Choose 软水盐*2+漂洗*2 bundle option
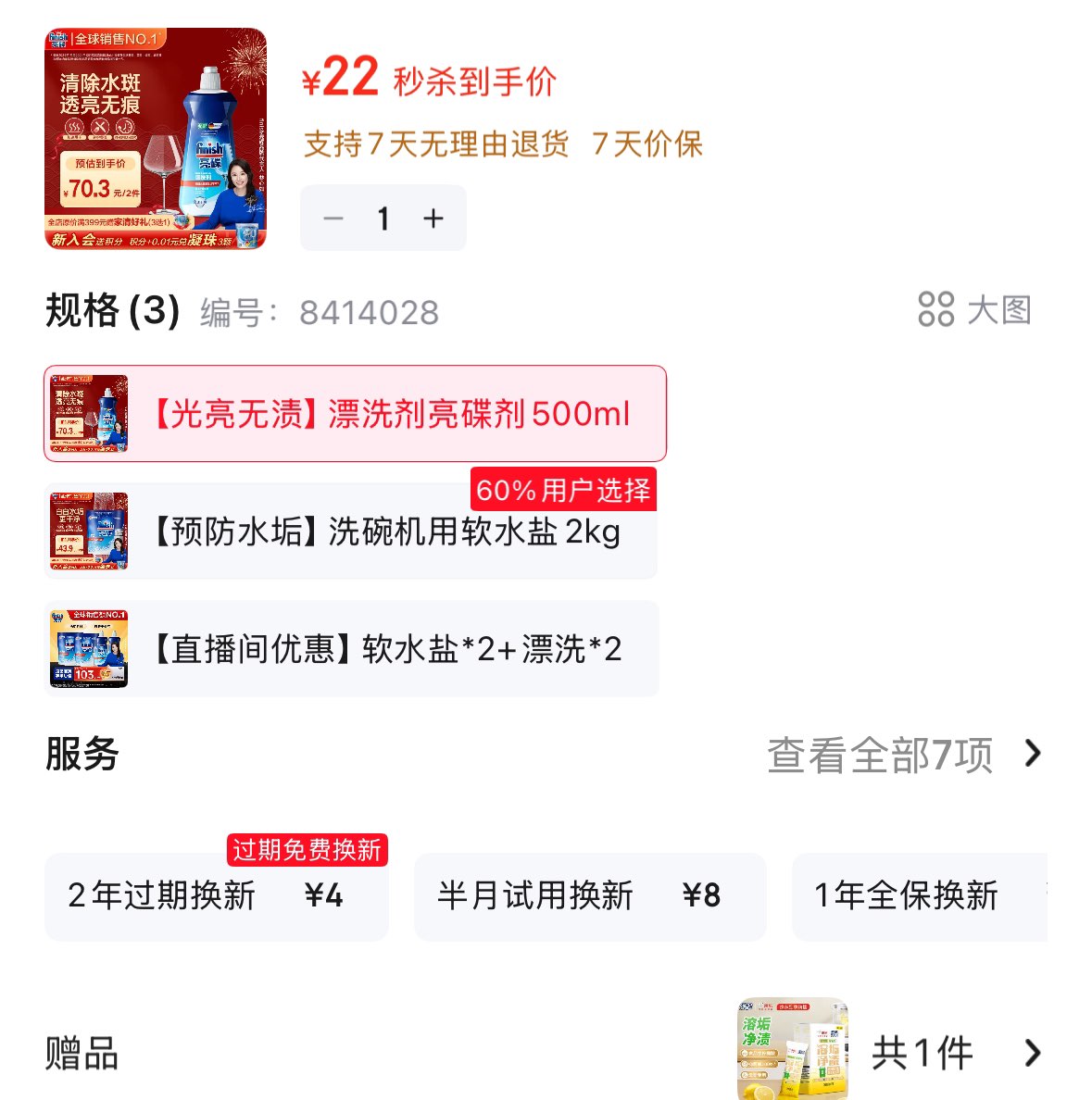This screenshot has width=1092, height=1100. (350, 649)
